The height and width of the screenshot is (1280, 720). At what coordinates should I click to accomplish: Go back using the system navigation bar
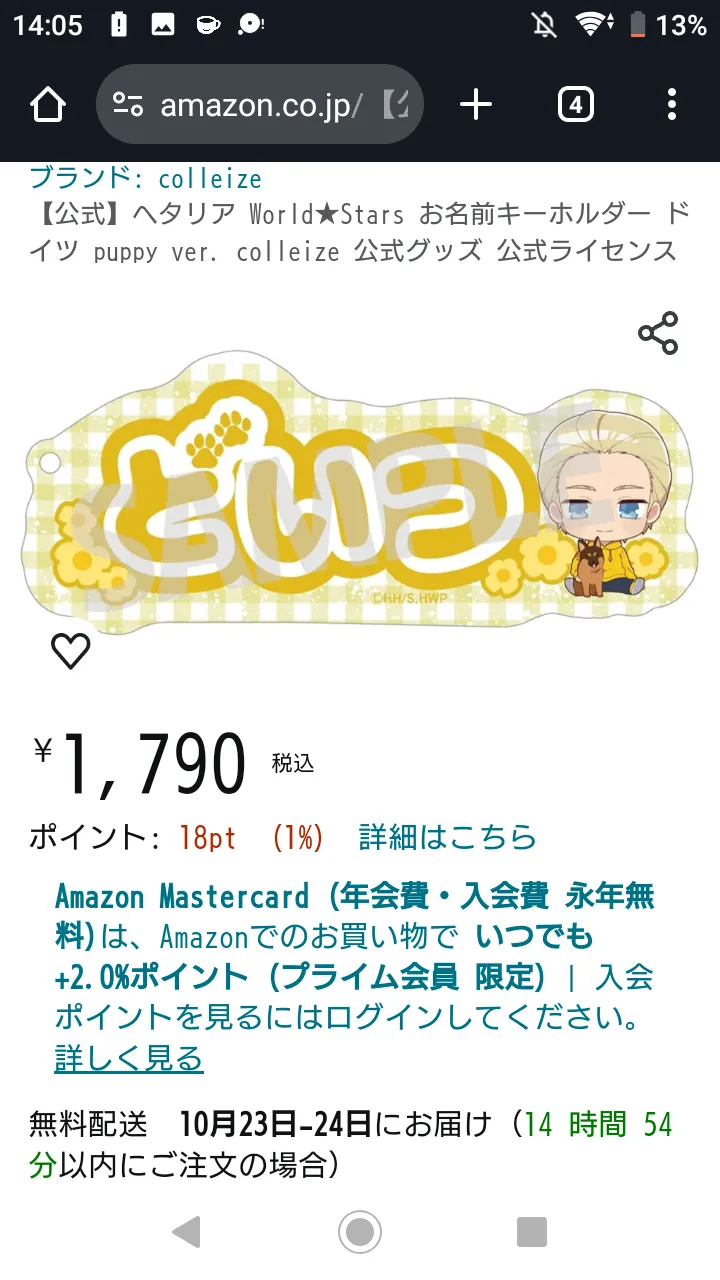tap(187, 1232)
